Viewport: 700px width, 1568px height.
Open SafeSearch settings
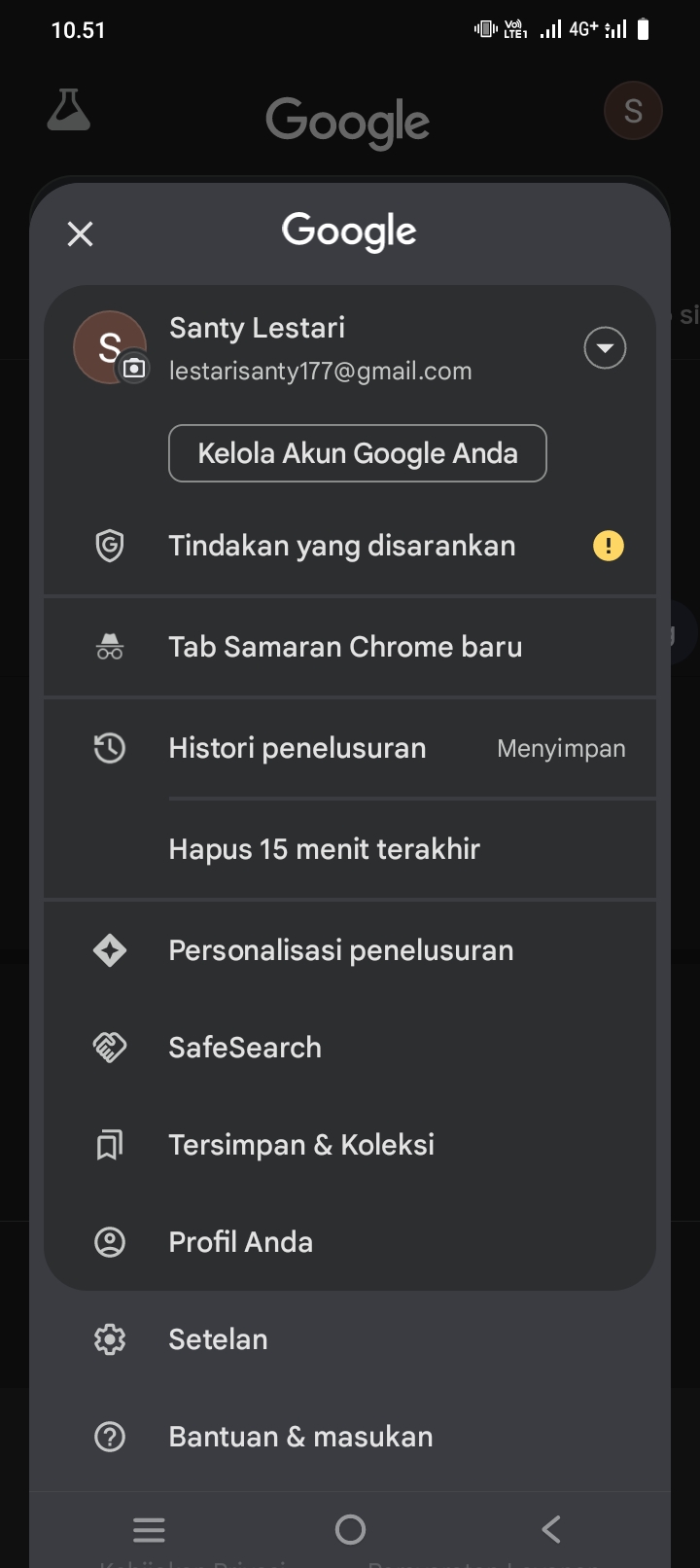[350, 1048]
